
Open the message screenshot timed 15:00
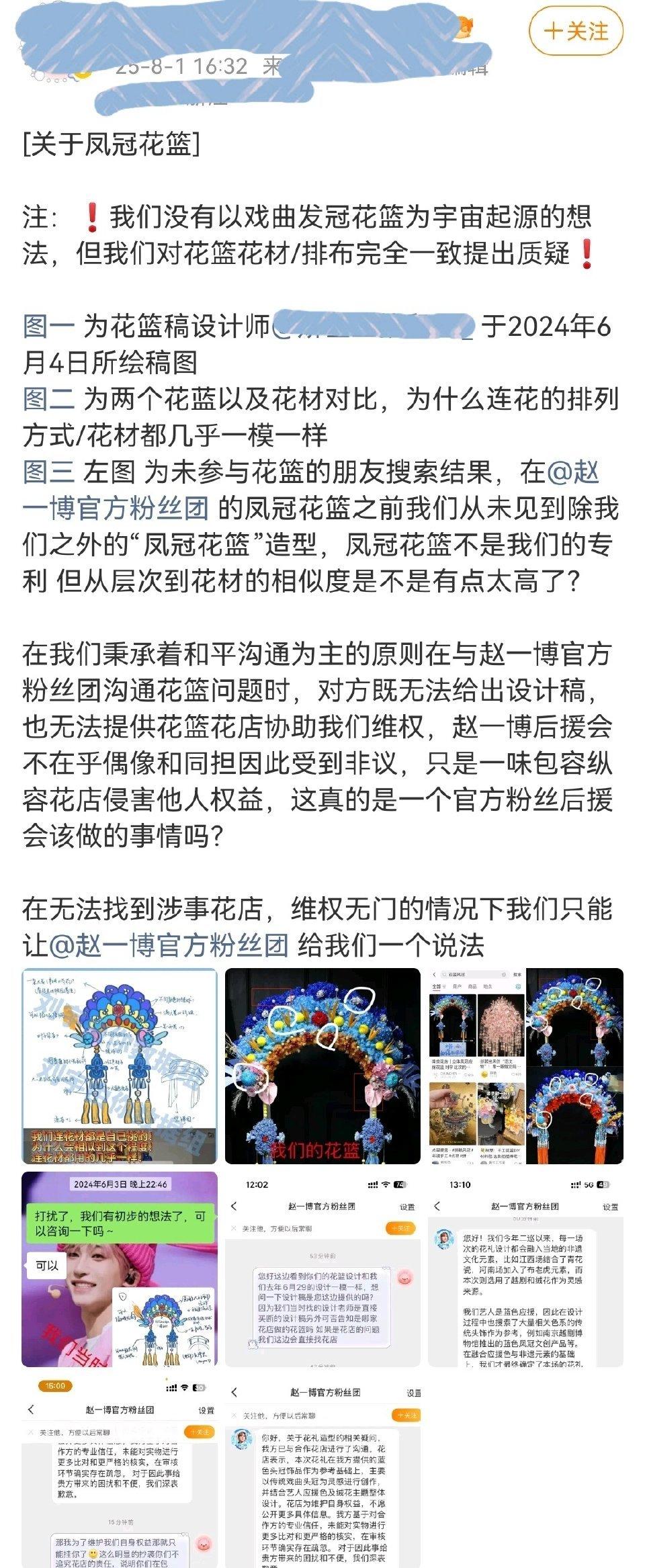tap(120, 1471)
